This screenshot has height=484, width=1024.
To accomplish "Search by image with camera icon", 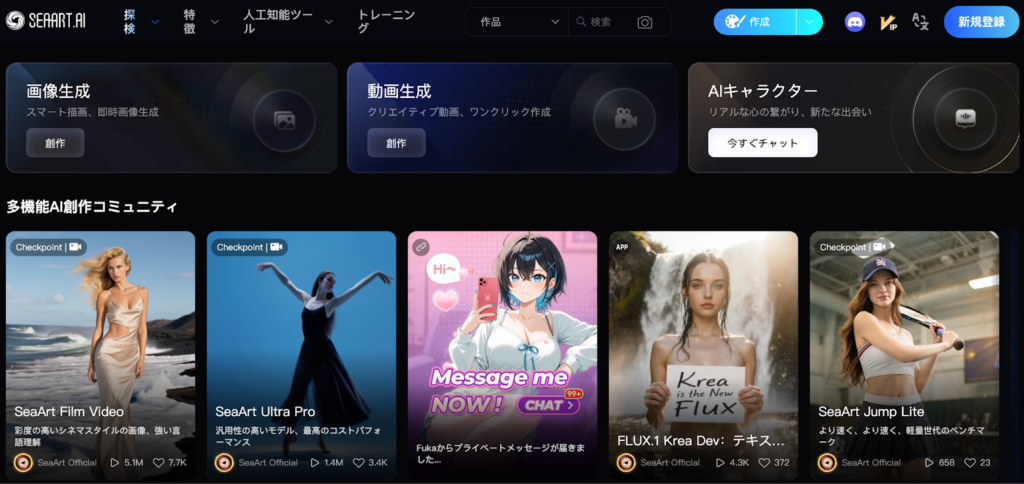I will pos(645,22).
